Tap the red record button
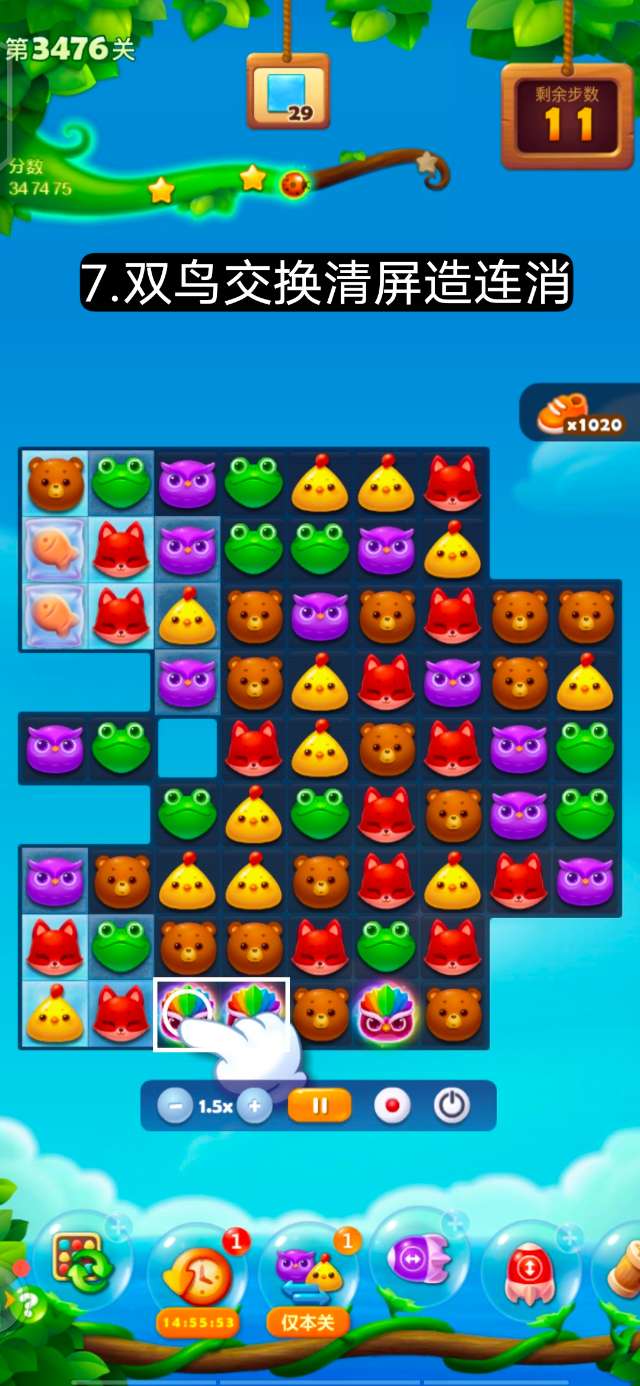The height and width of the screenshot is (1386, 640). (392, 1107)
